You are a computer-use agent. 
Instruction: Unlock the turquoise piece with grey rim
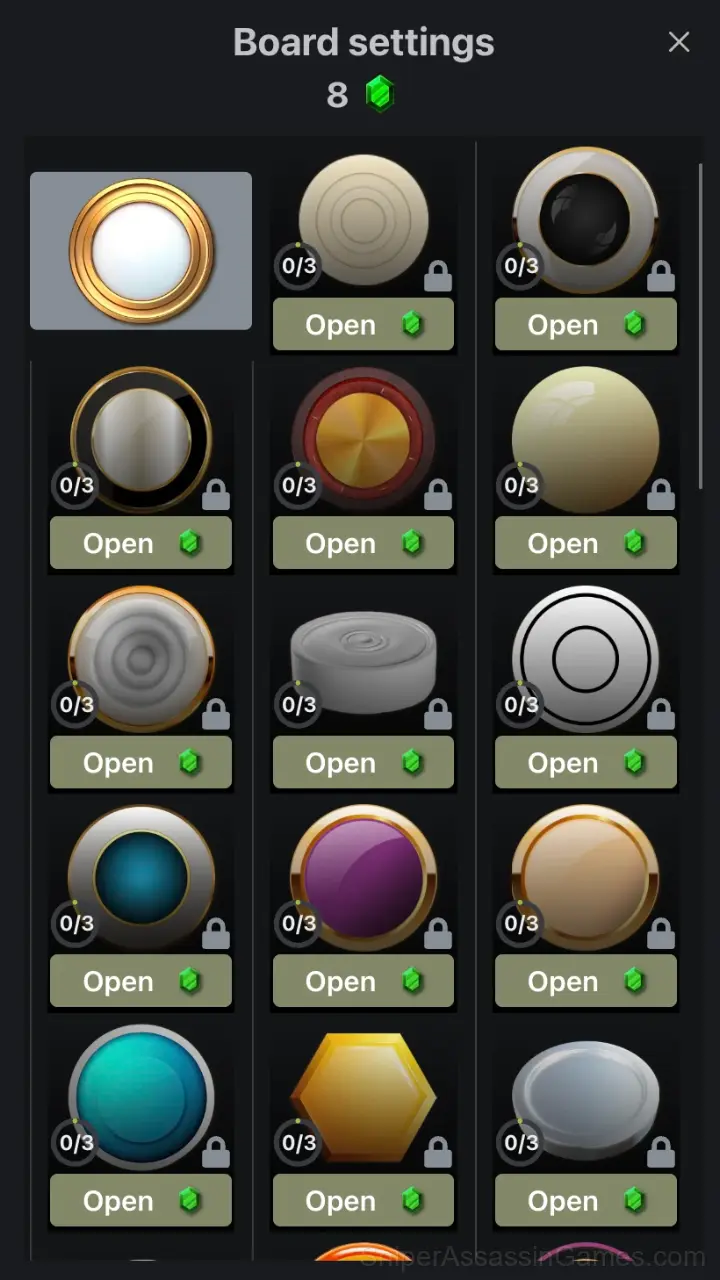coord(141,1200)
